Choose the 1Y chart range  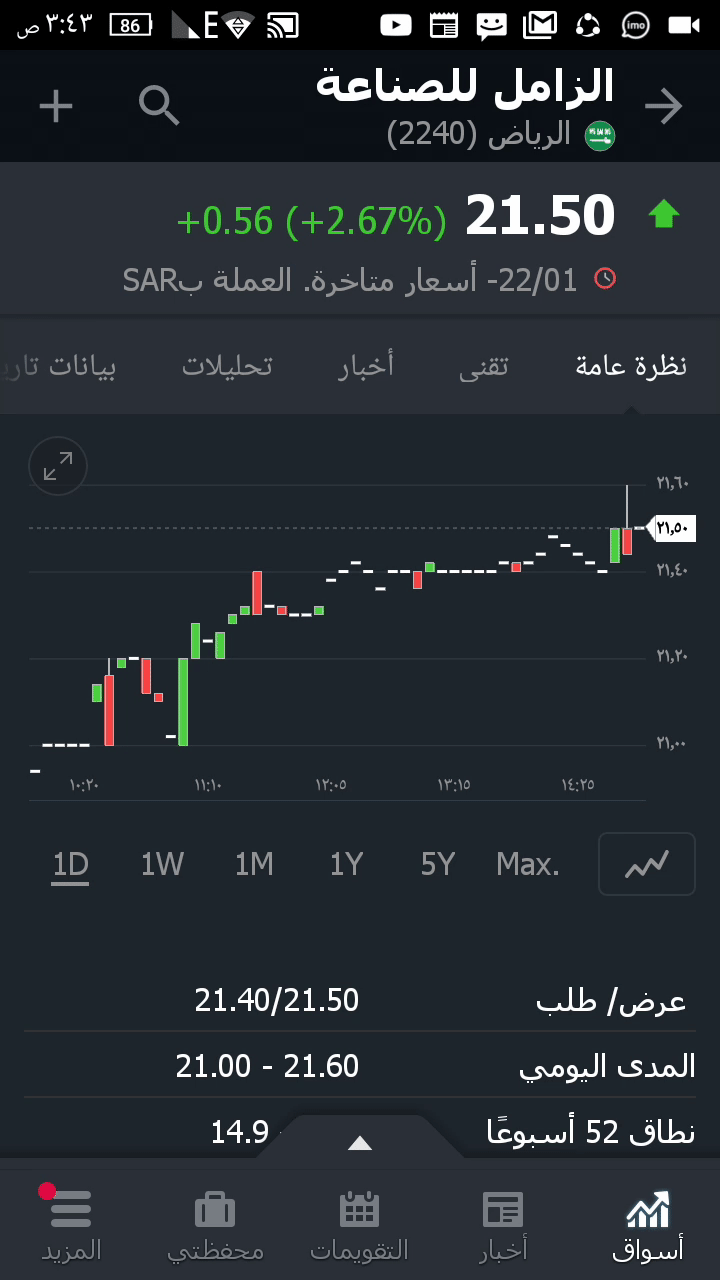(346, 864)
